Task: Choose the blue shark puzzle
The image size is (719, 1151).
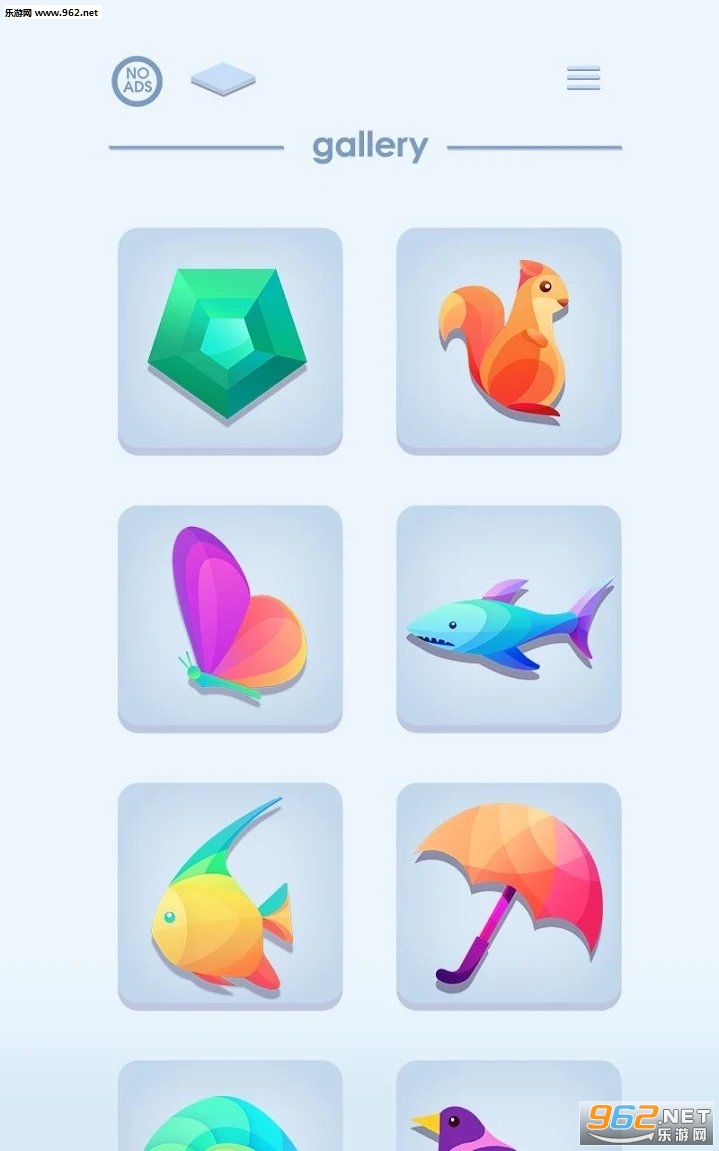Action: click(x=508, y=617)
